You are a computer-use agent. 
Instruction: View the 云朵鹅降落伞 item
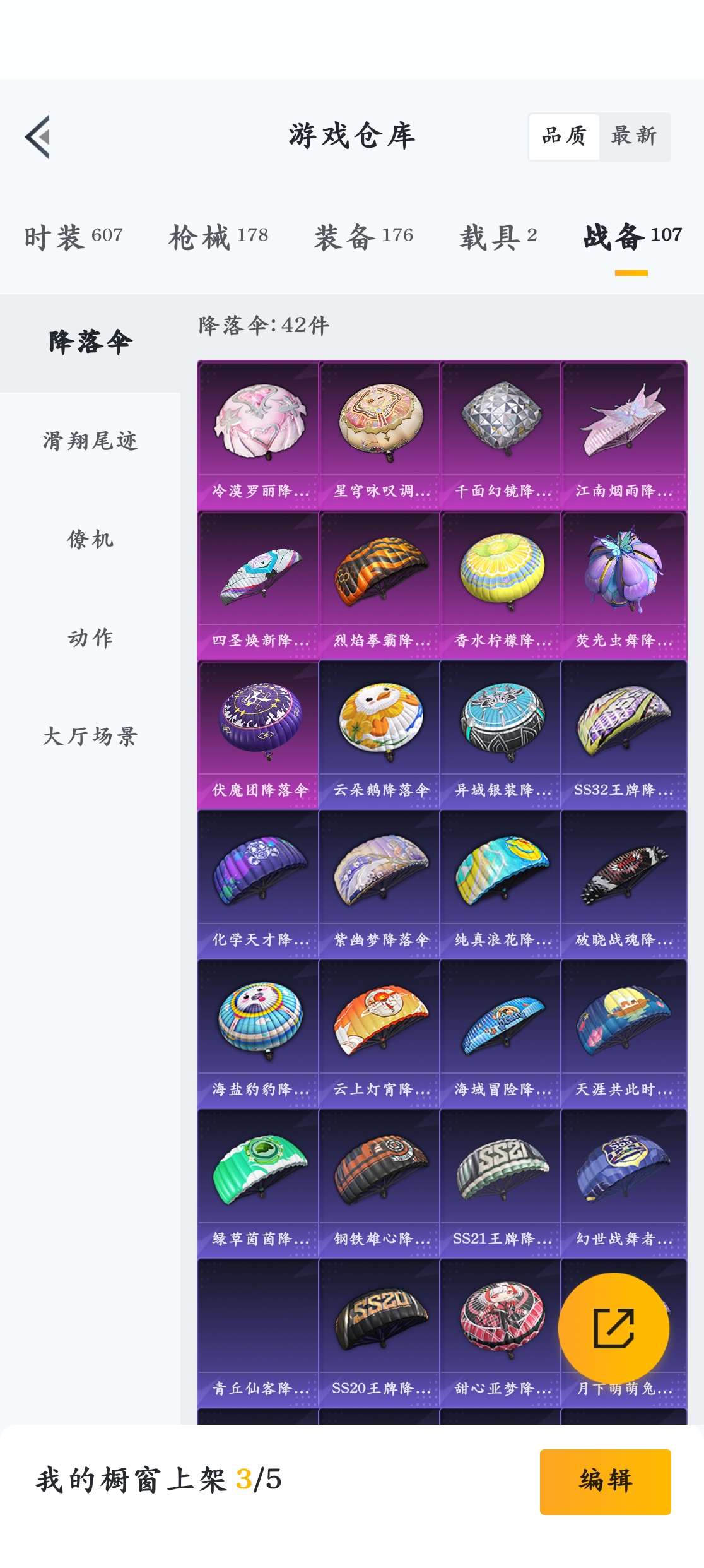(x=380, y=734)
